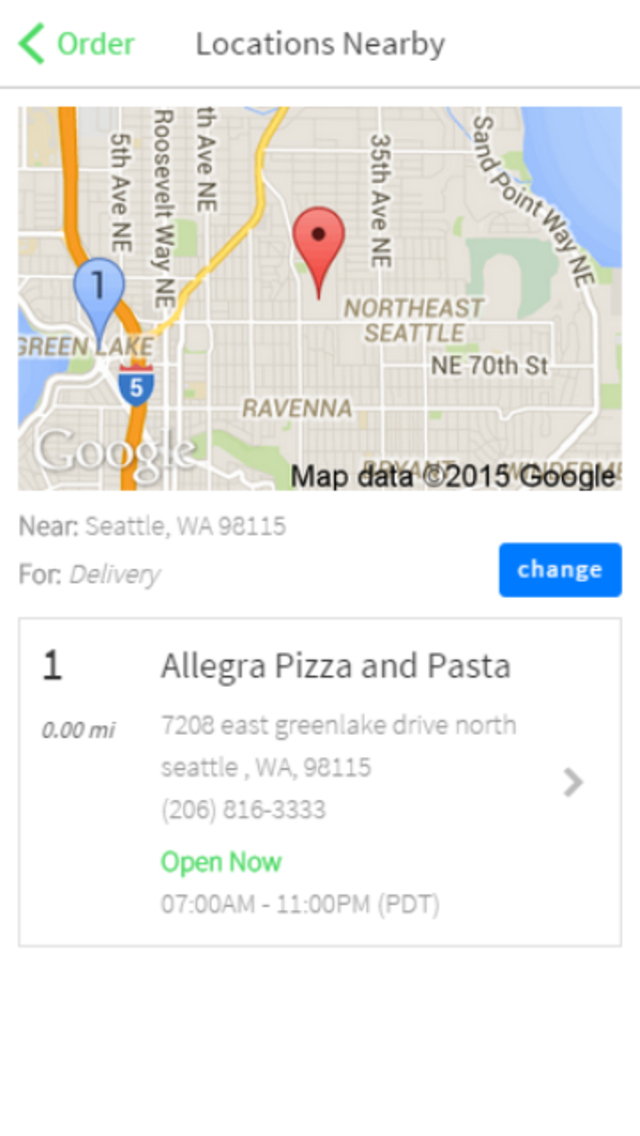Image resolution: width=640 pixels, height=1136 pixels.
Task: Go back to Order screen
Action: click(x=76, y=44)
